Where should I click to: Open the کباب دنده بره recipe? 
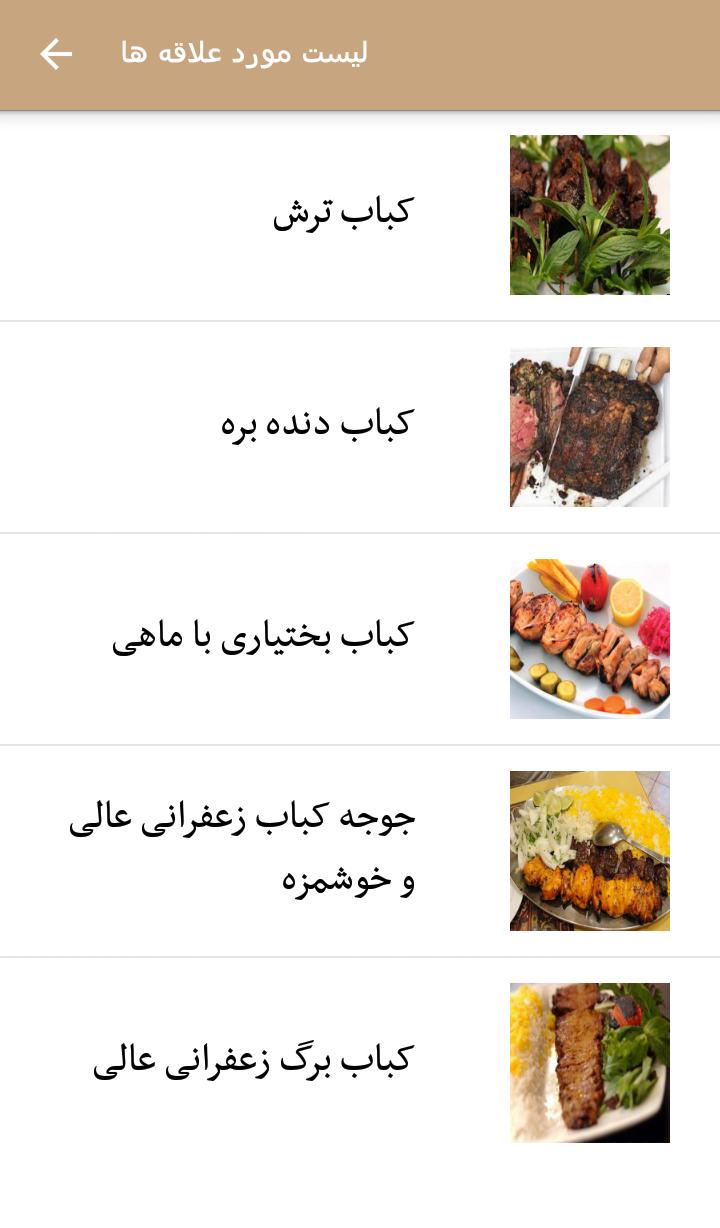coord(316,425)
